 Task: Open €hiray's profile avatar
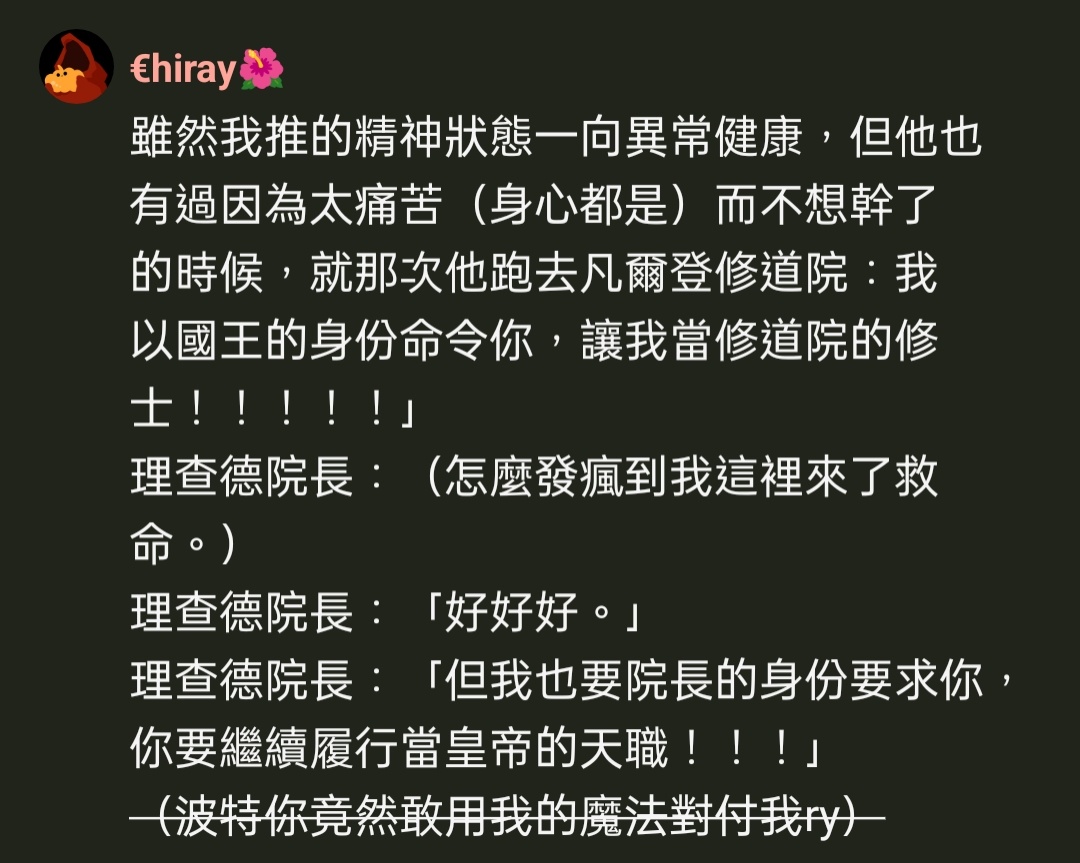click(76, 67)
